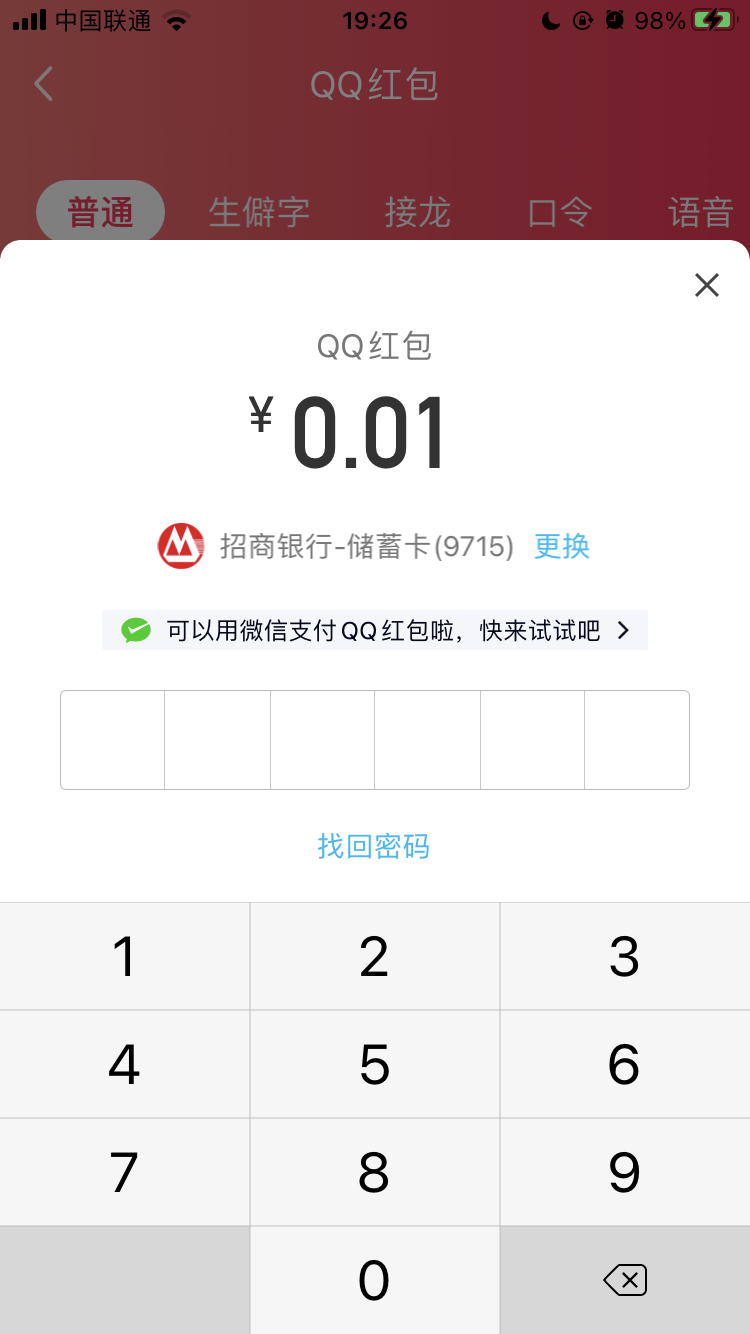750x1334 pixels.
Task: Select the 语音 red packet tab
Action: (x=700, y=211)
